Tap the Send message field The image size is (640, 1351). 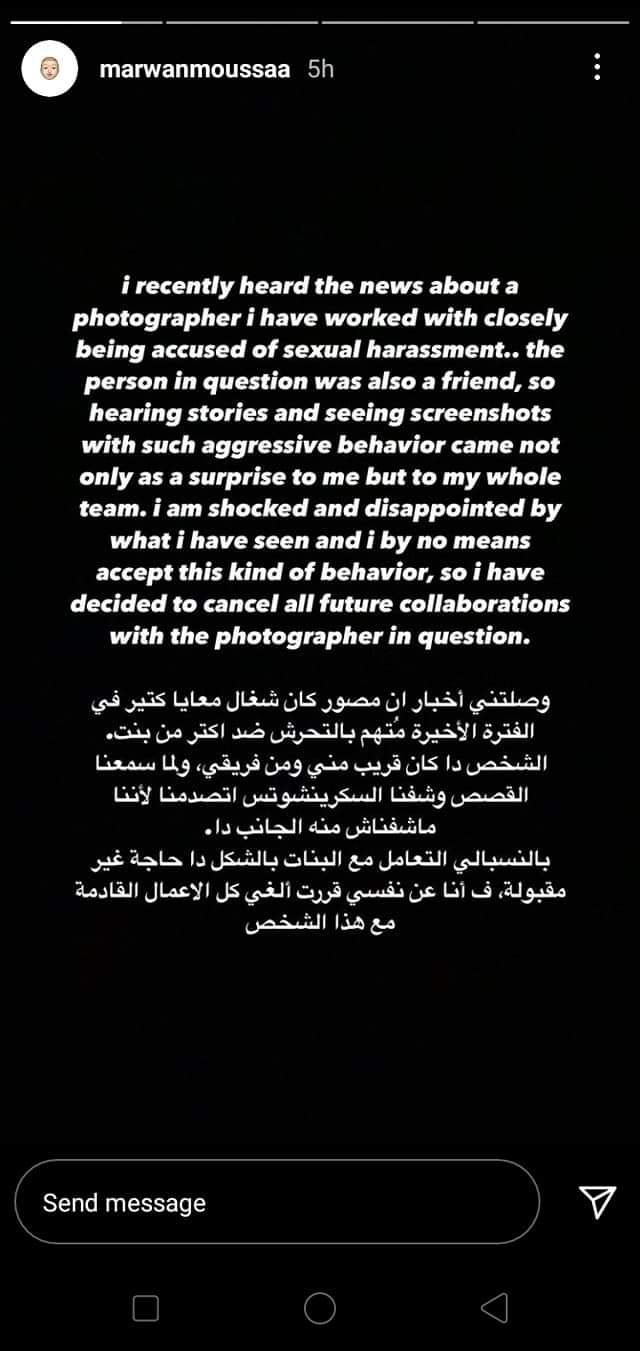[x=277, y=1202]
